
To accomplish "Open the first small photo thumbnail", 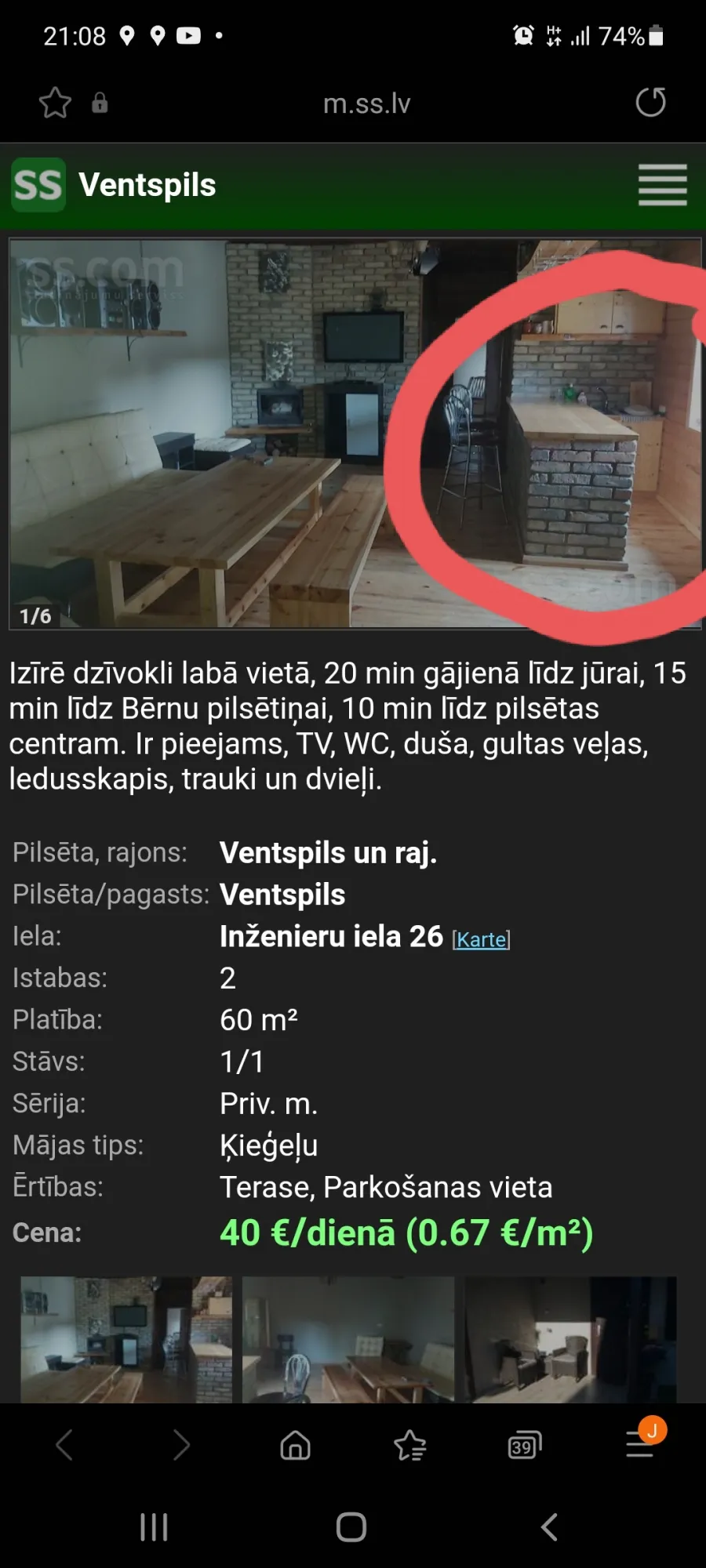I will pos(126,1339).
